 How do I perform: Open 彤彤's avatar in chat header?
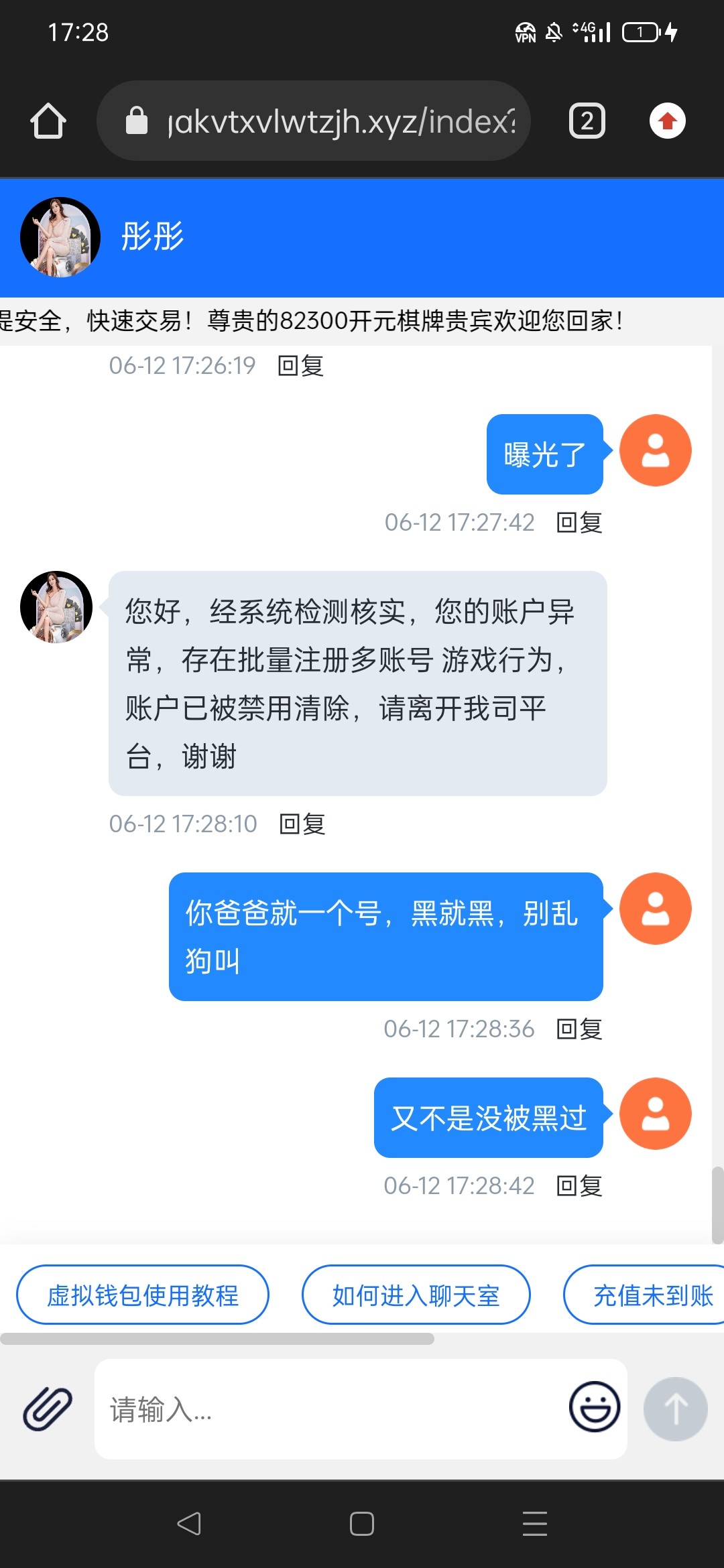pos(60,237)
